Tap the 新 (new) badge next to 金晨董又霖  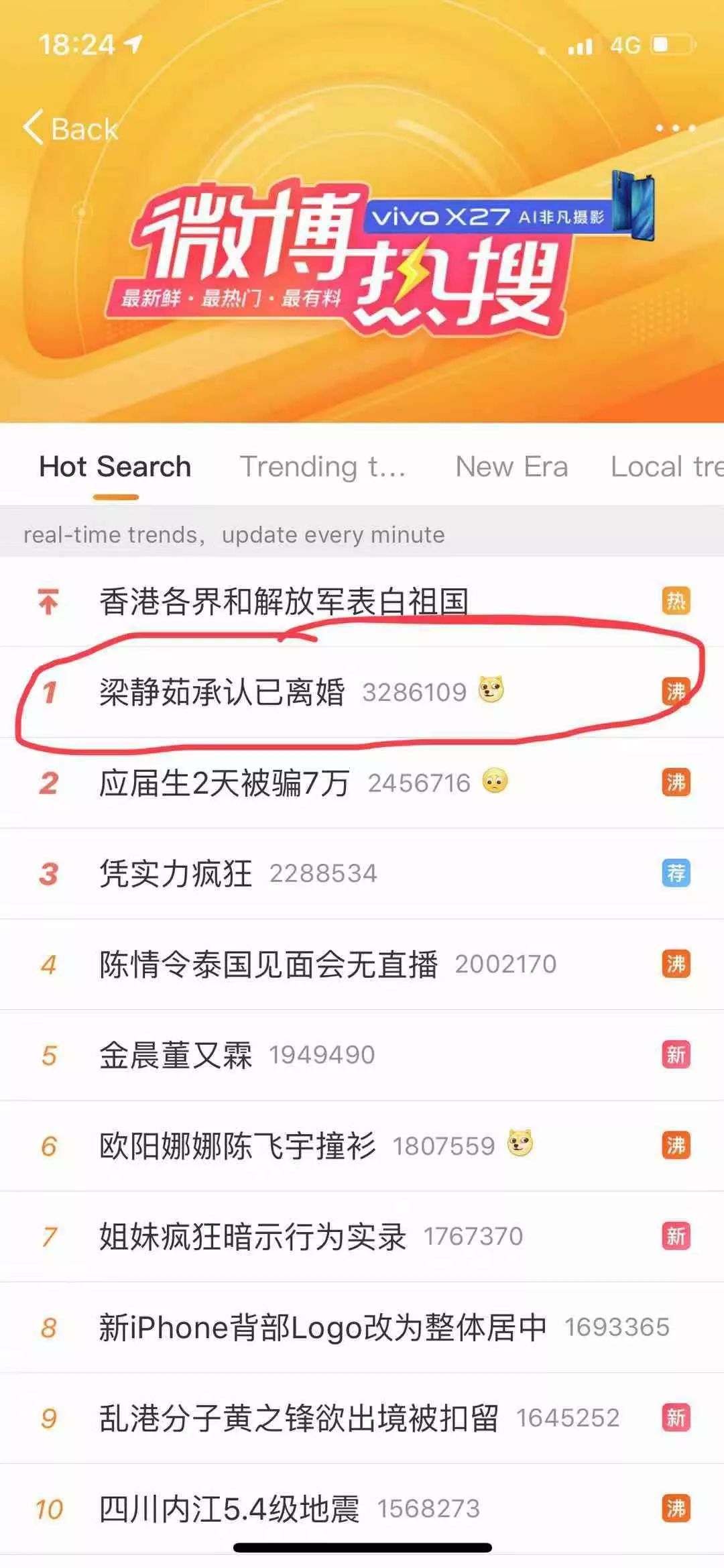tap(676, 1054)
